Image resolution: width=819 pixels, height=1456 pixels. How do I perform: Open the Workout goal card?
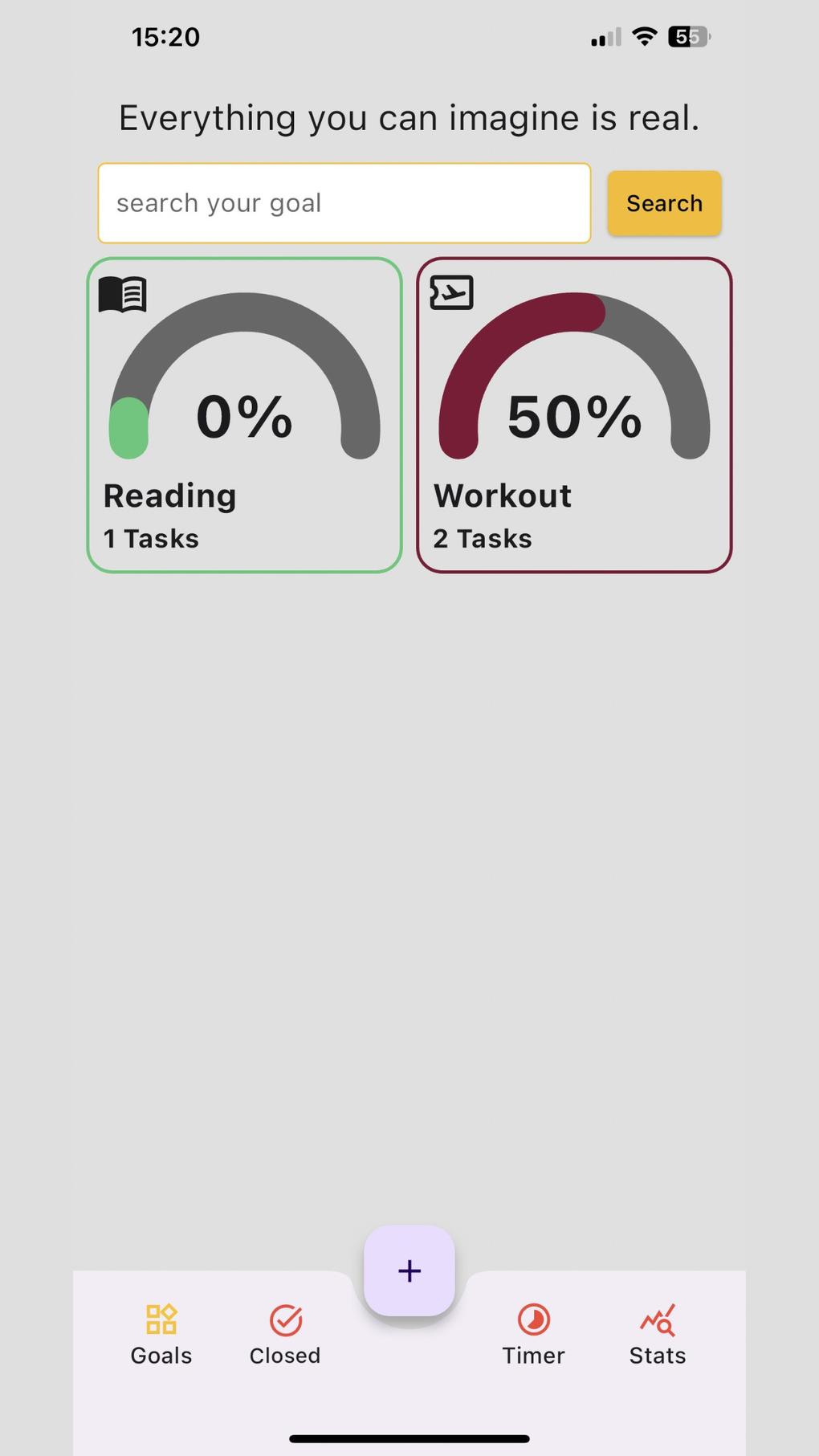(x=573, y=415)
